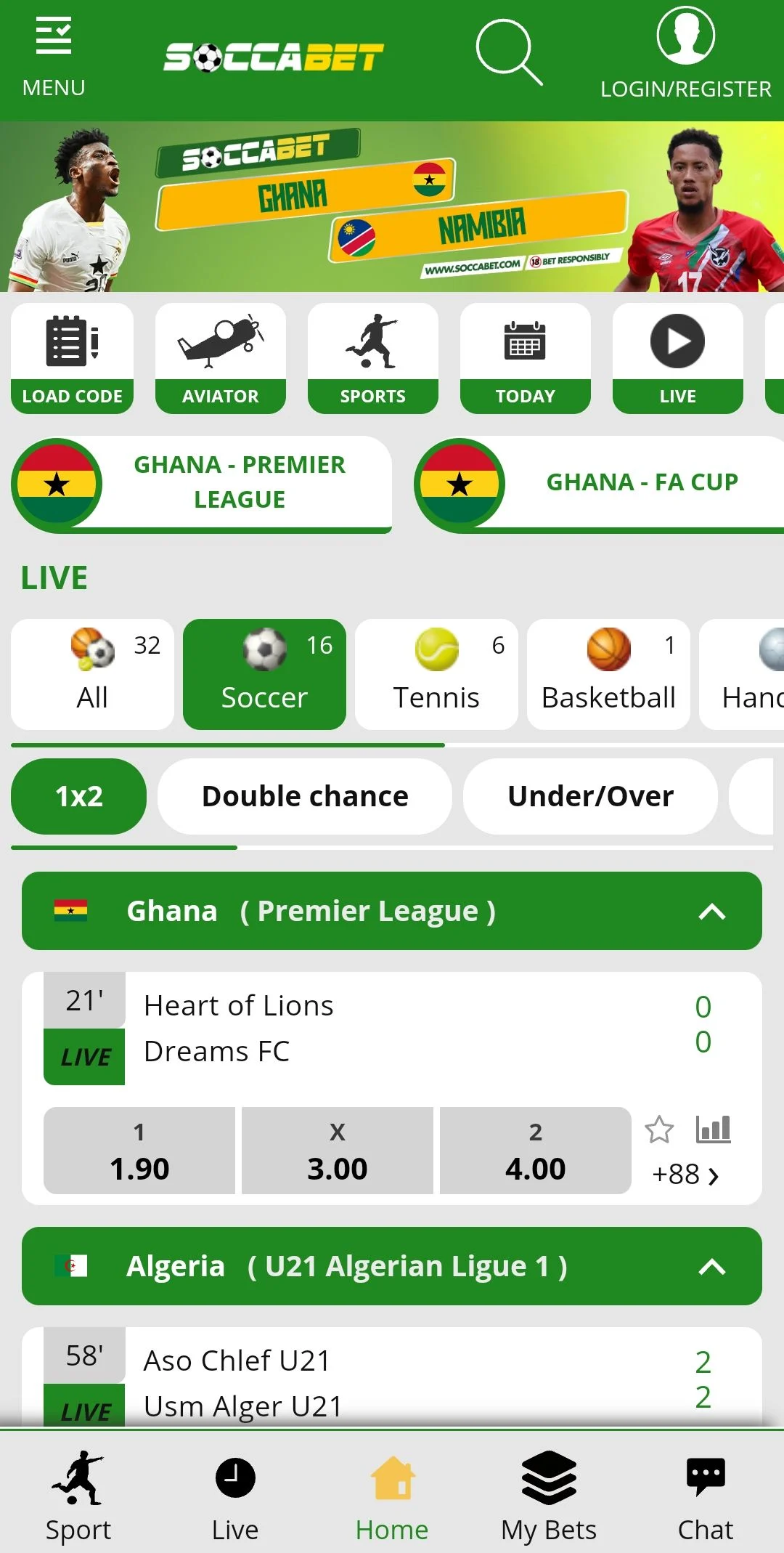Open the search magnifier
Screen dimensions: 784x1553
click(x=508, y=52)
